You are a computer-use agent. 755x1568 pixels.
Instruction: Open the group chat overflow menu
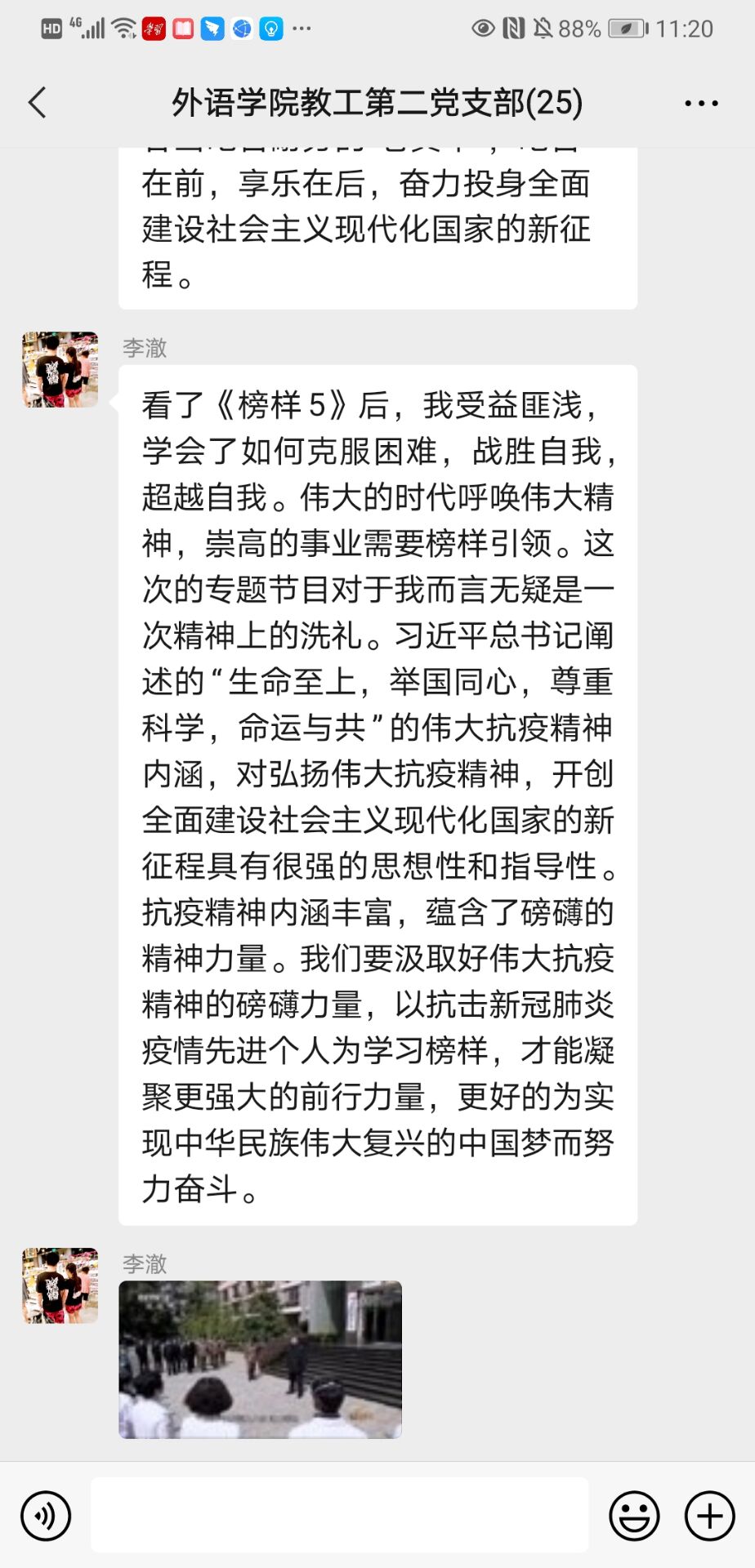tap(701, 104)
